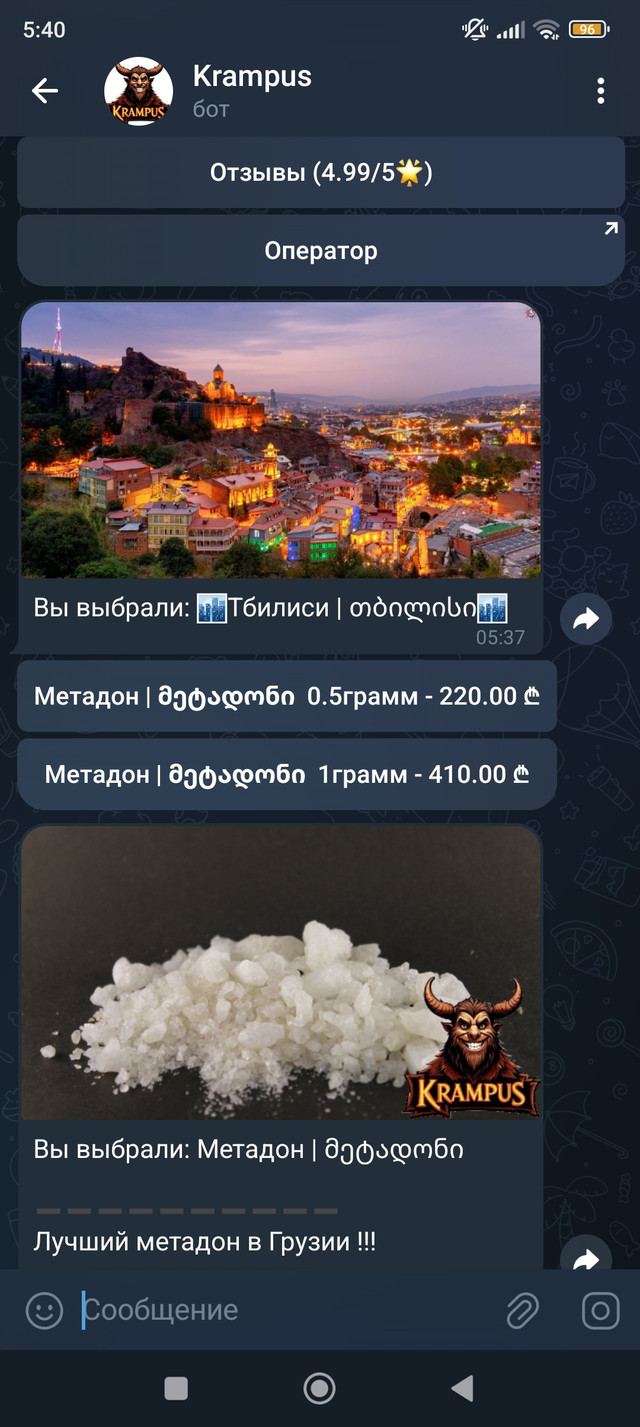Viewport: 640px width, 1427px height.
Task: Forward the Tbilisi city photo message
Action: click(x=586, y=619)
